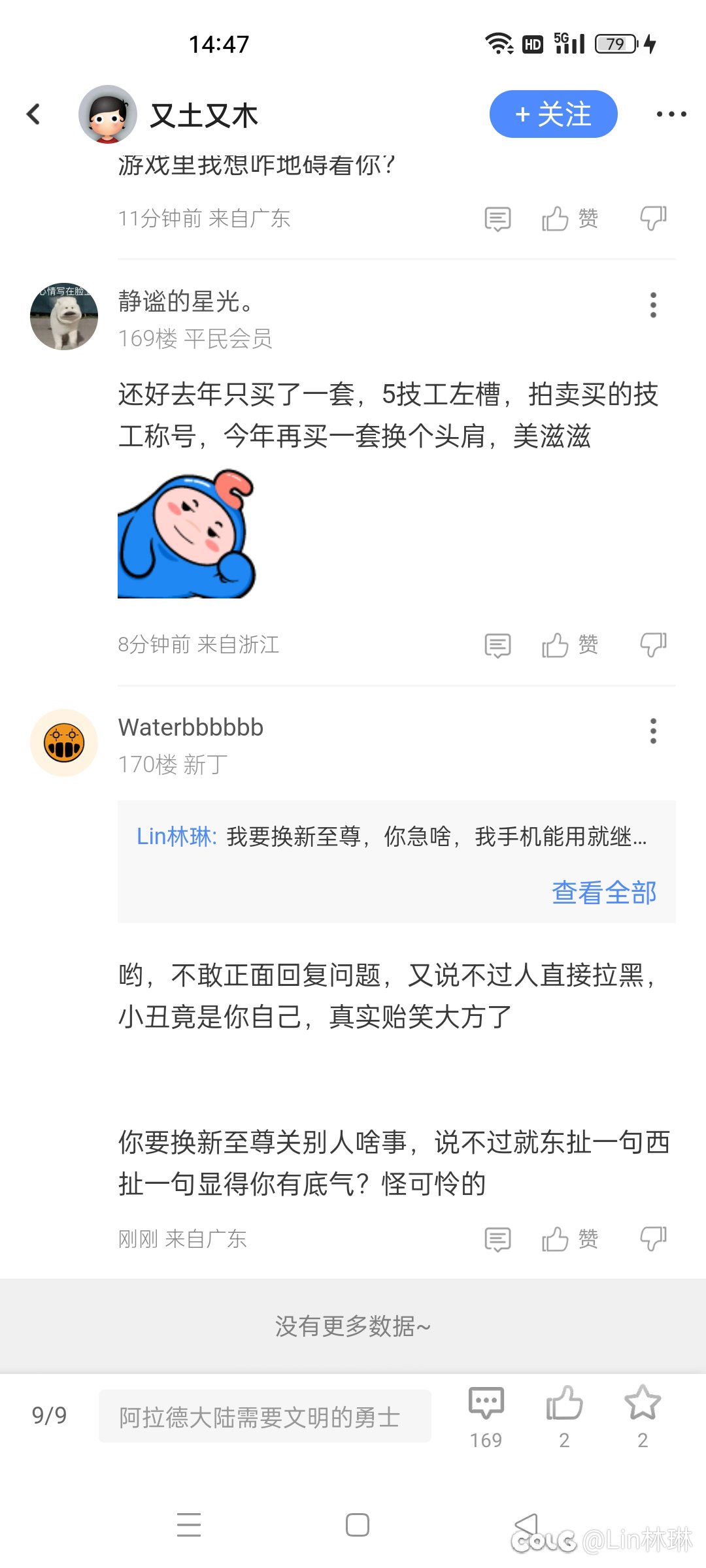
Task: Dislike the comment posted 11分钟前
Action: click(x=653, y=219)
